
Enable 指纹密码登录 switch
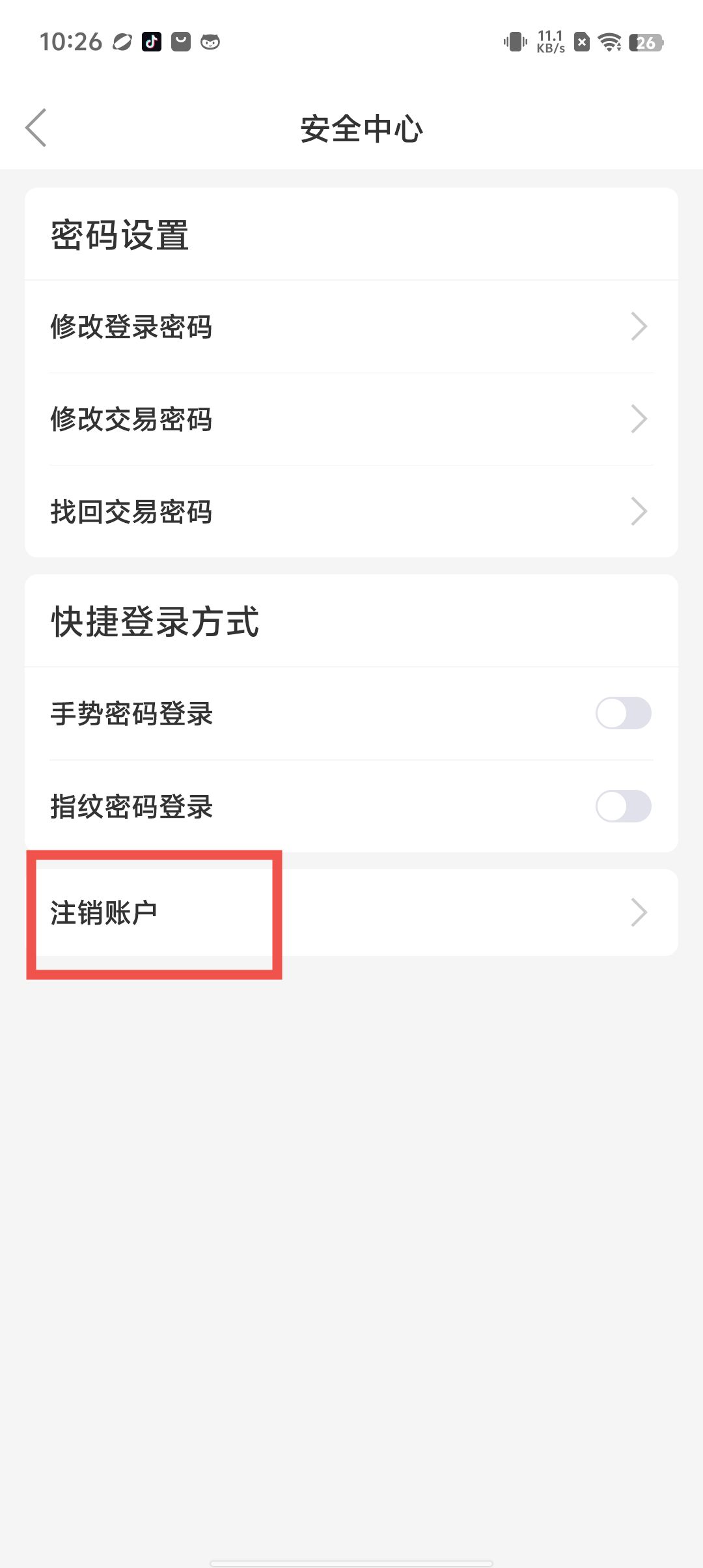(623, 806)
